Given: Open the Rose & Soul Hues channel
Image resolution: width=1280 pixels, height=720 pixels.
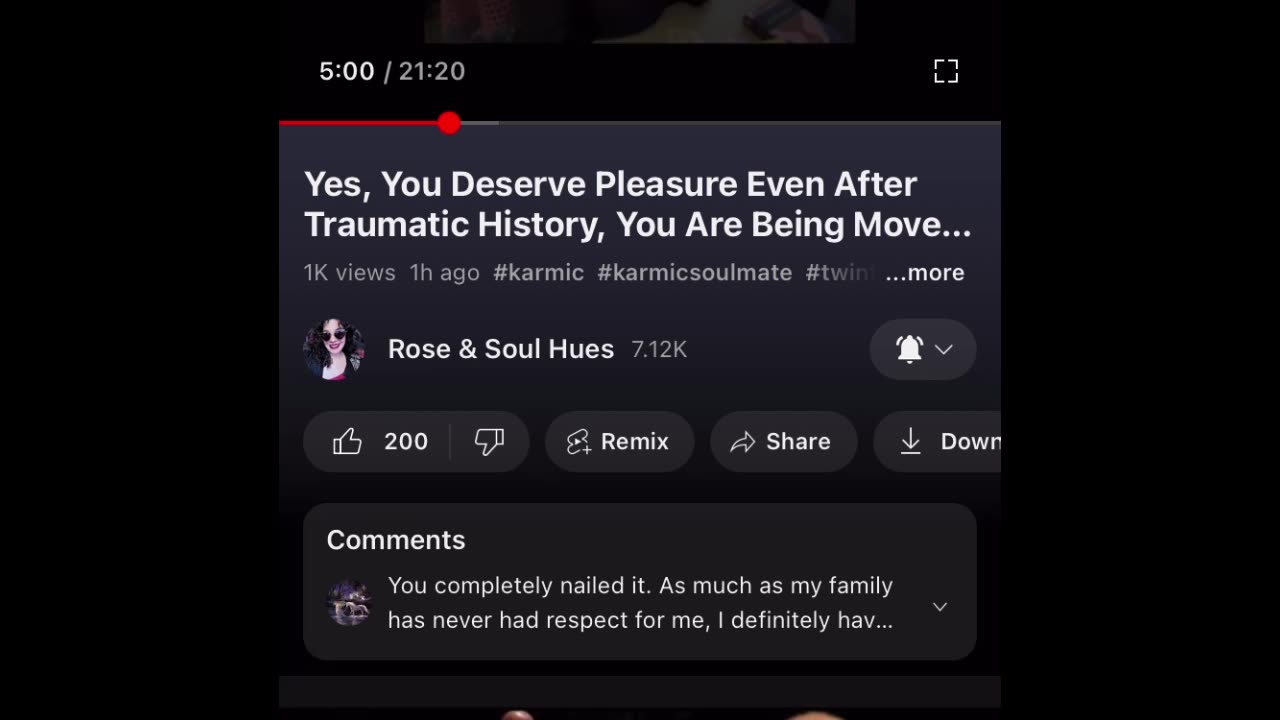Looking at the screenshot, I should click(x=500, y=349).
